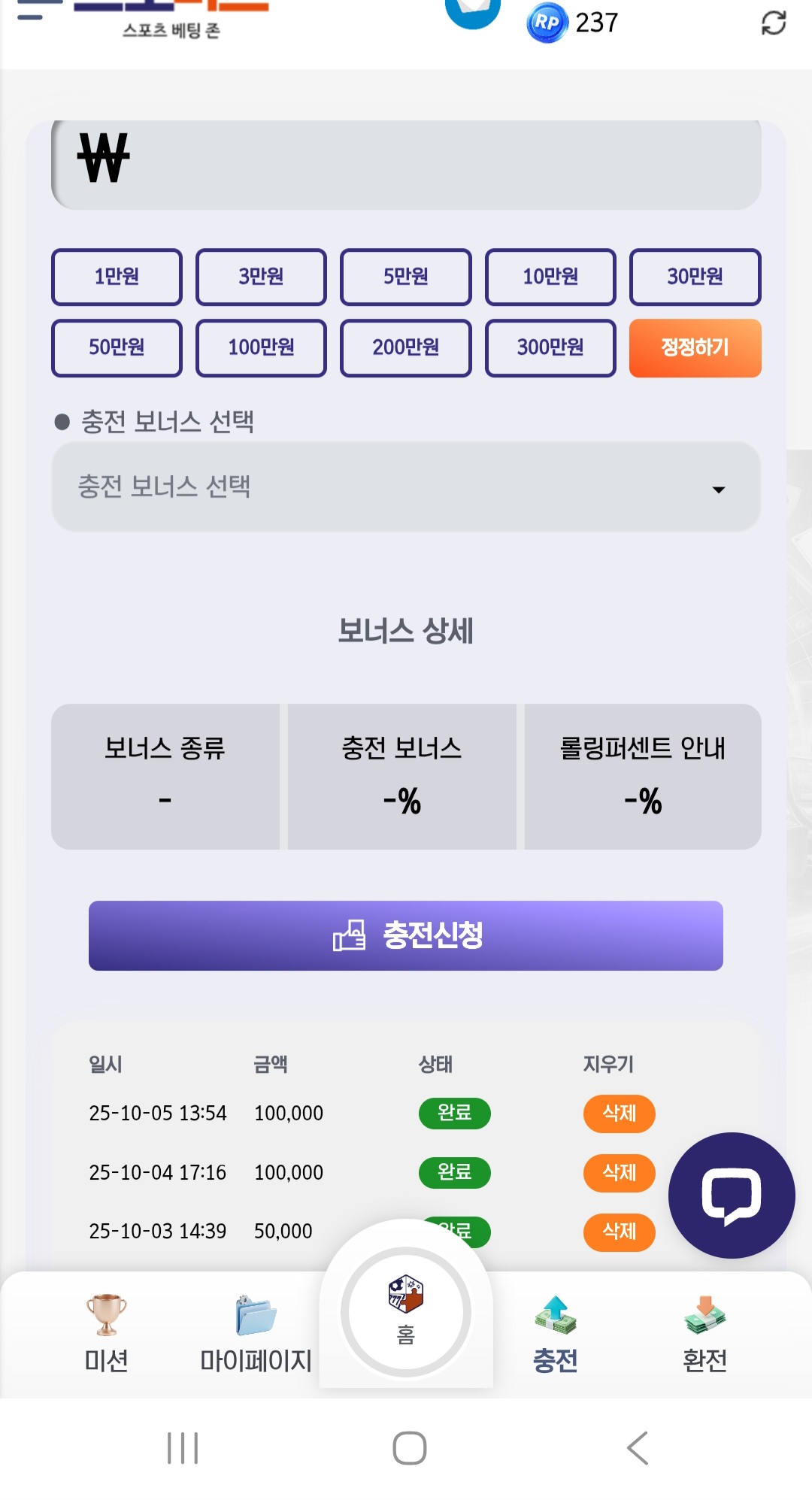Tap the orange 정정하기 reset button
The width and height of the screenshot is (812, 1500).
point(695,347)
